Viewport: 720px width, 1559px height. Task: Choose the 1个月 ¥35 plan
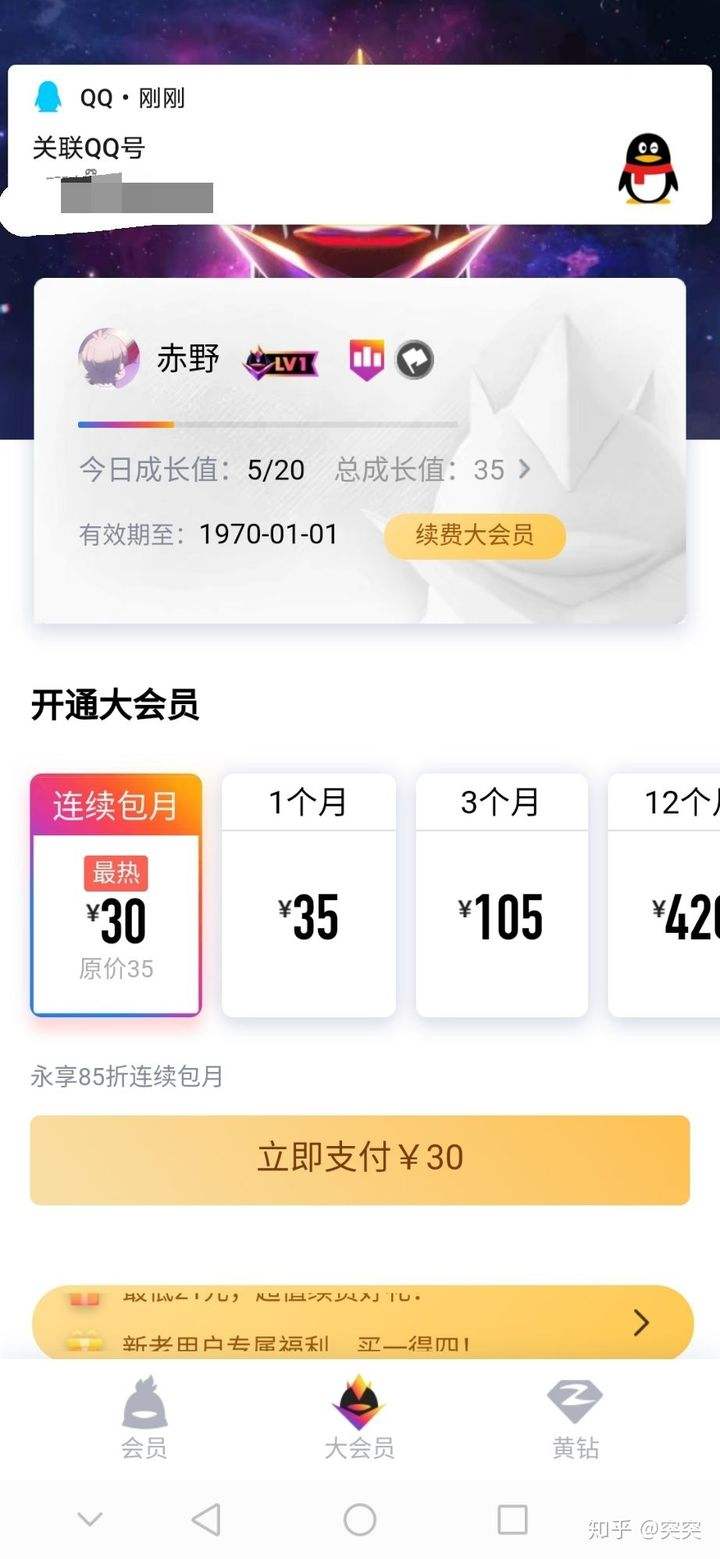[308, 895]
